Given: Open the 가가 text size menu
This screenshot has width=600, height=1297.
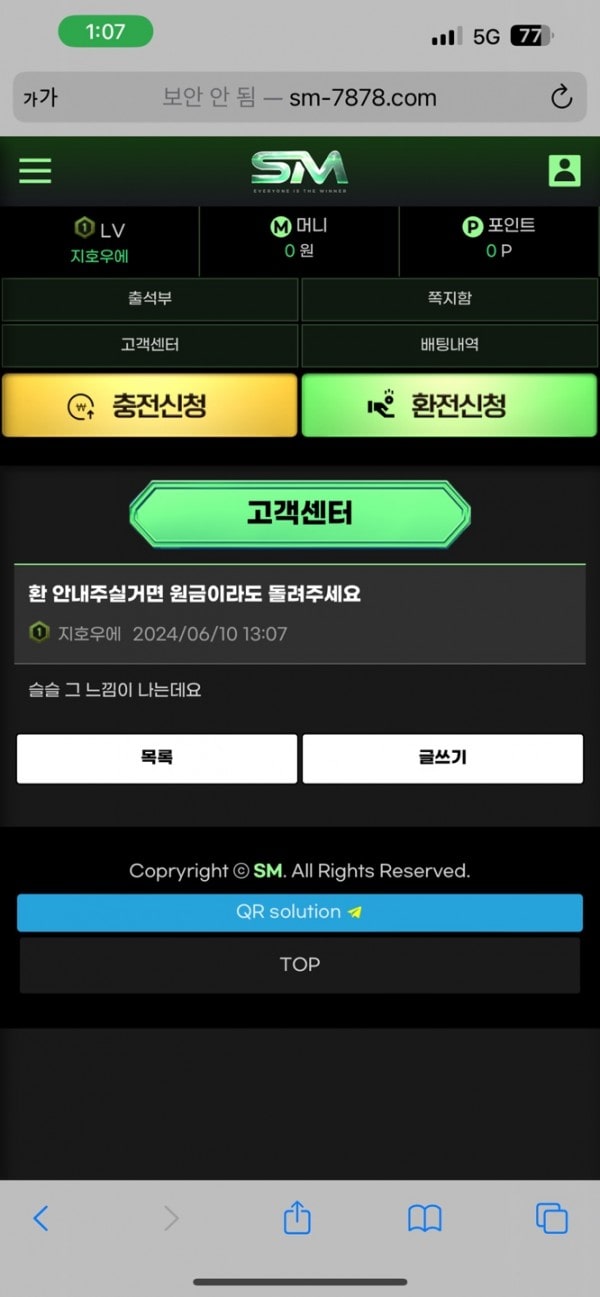Looking at the screenshot, I should pyautogui.click(x=41, y=98).
